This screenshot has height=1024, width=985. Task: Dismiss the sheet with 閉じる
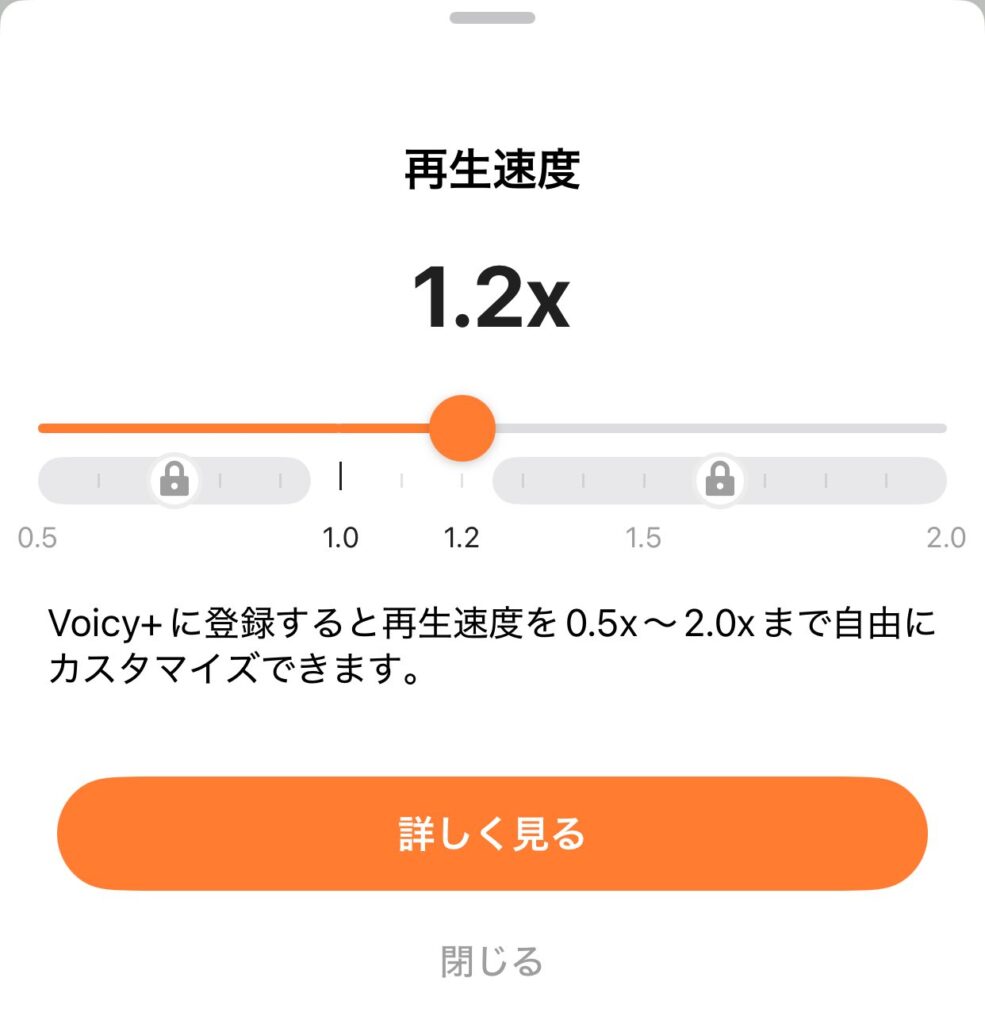[492, 961]
